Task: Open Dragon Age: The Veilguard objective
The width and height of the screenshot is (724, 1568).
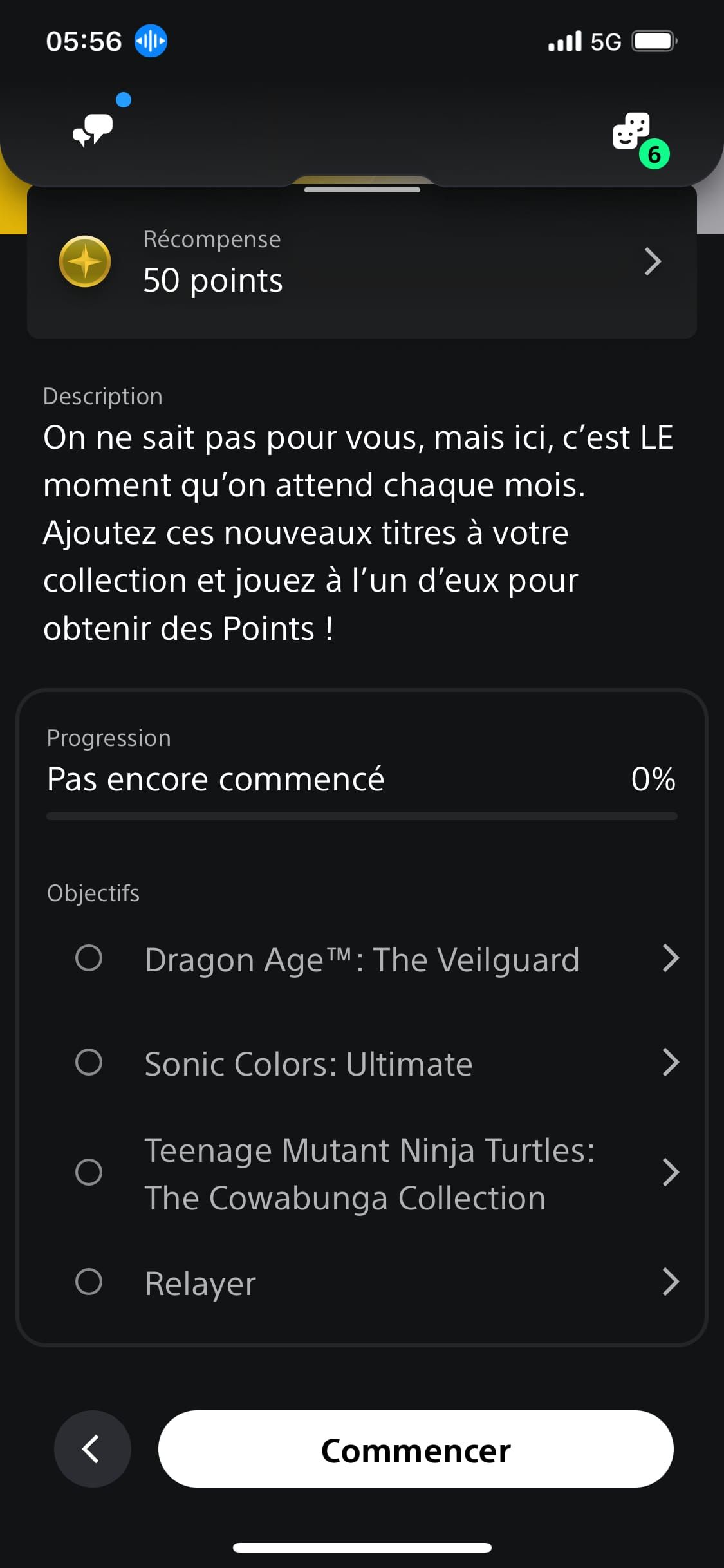Action: (377, 958)
